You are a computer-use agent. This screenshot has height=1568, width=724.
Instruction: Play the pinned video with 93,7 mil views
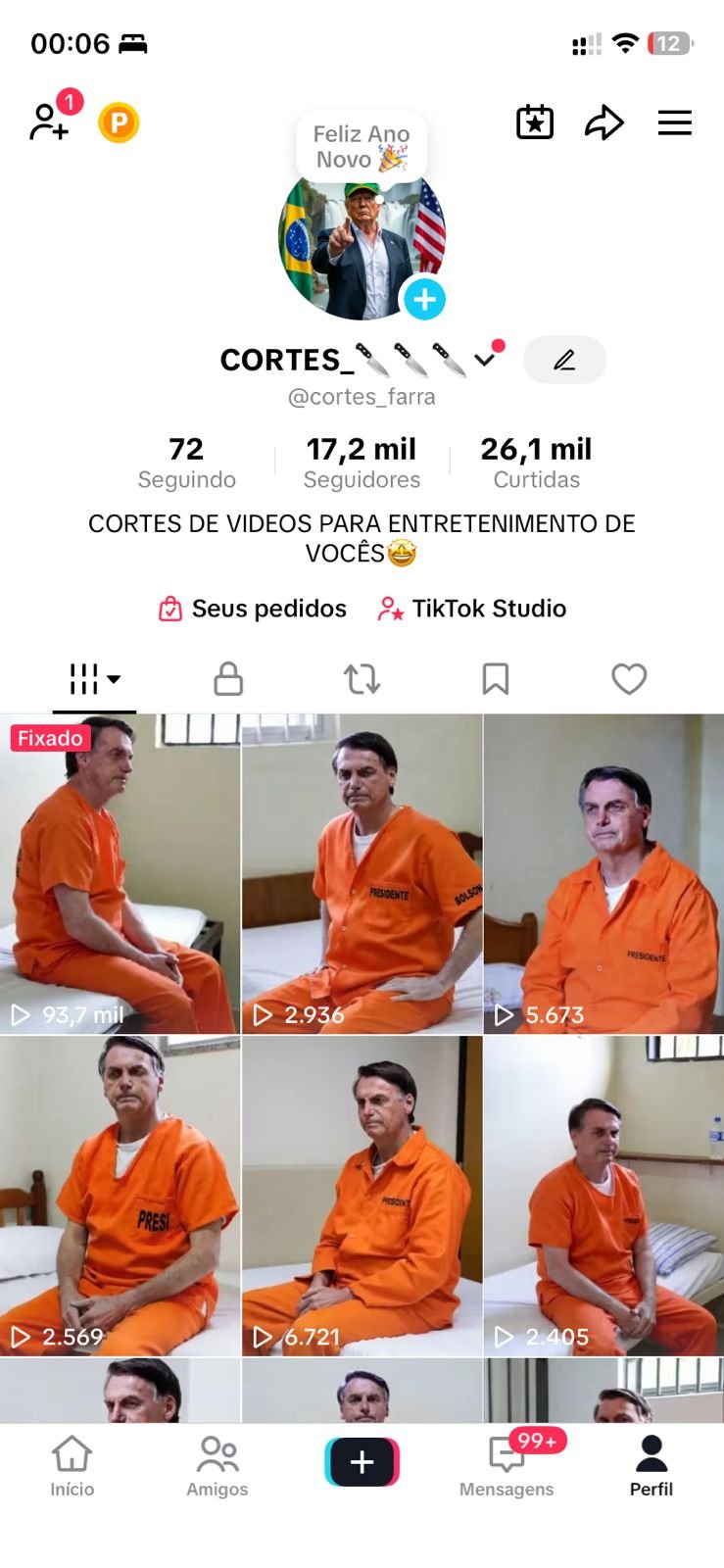click(x=120, y=873)
